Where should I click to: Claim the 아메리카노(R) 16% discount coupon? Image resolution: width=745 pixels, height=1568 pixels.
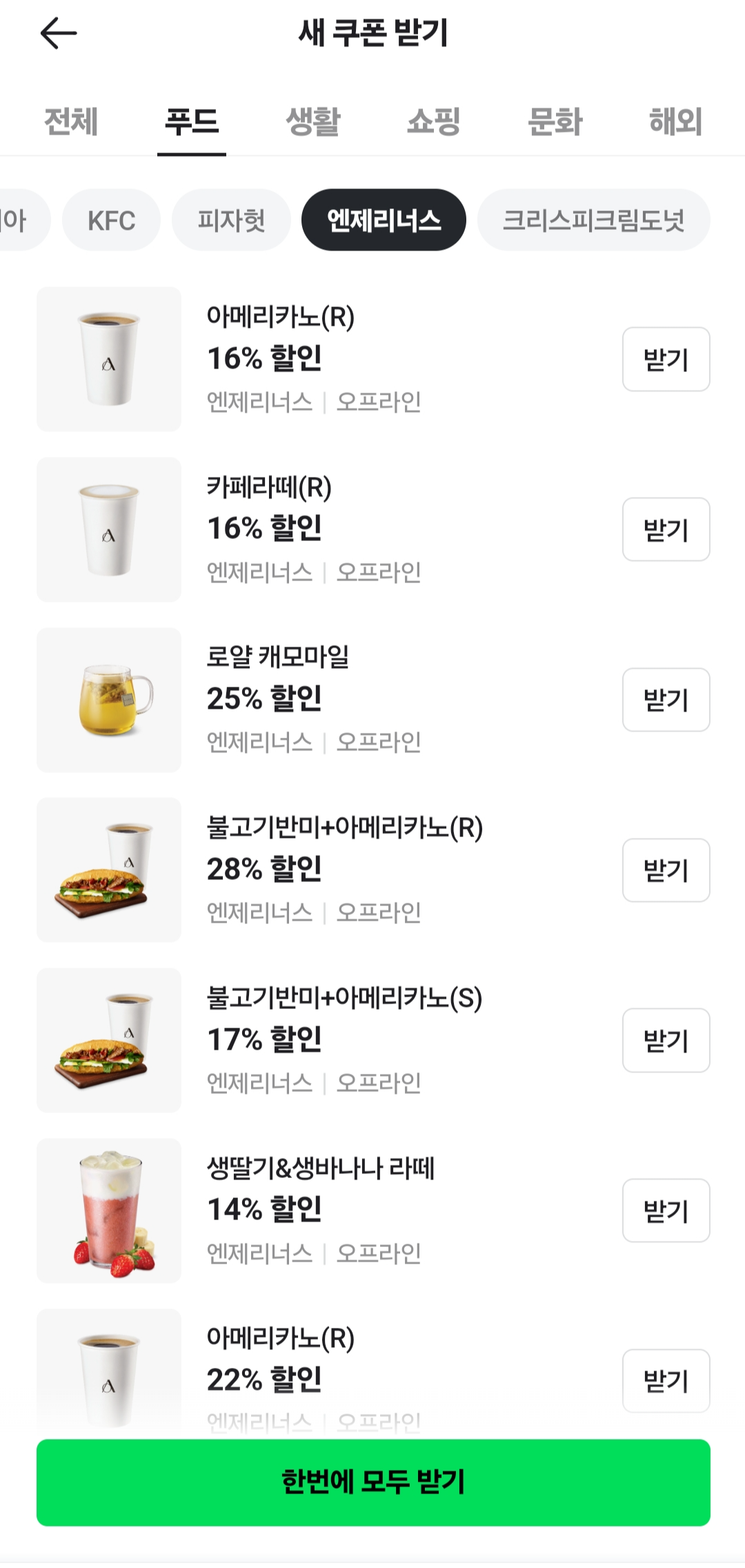tap(665, 360)
